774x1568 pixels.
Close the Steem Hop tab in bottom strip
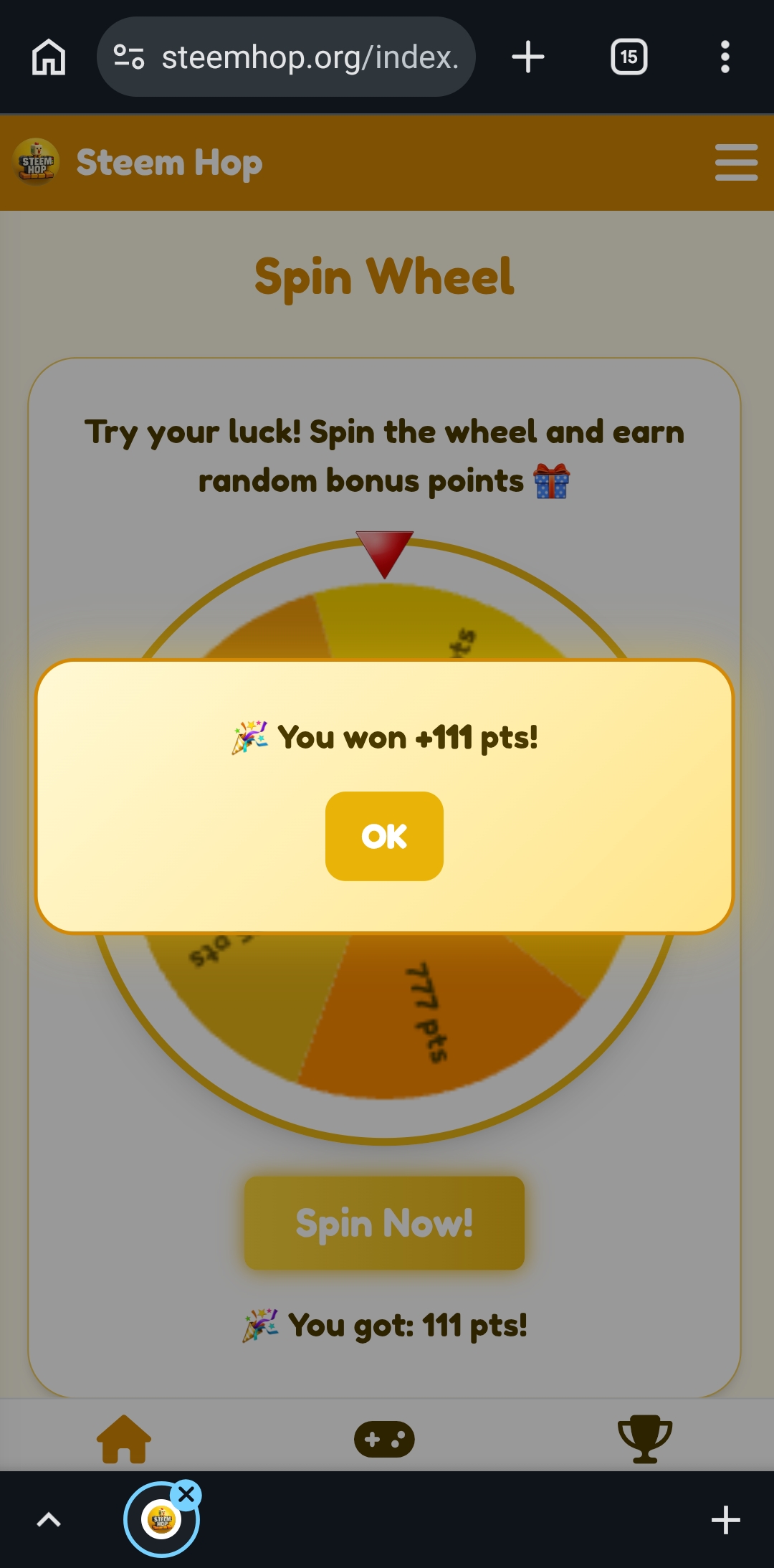click(186, 1495)
